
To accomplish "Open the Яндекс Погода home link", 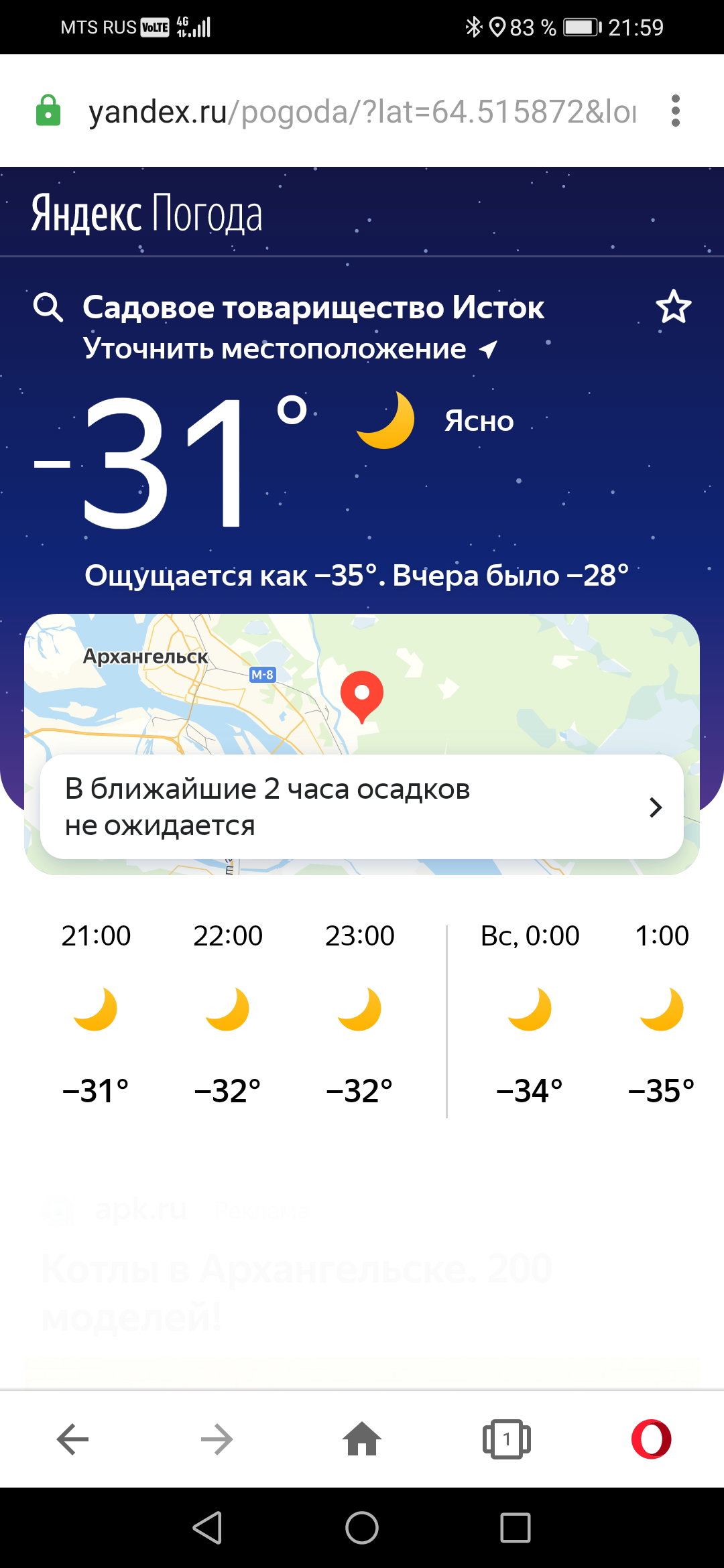I will click(147, 214).
